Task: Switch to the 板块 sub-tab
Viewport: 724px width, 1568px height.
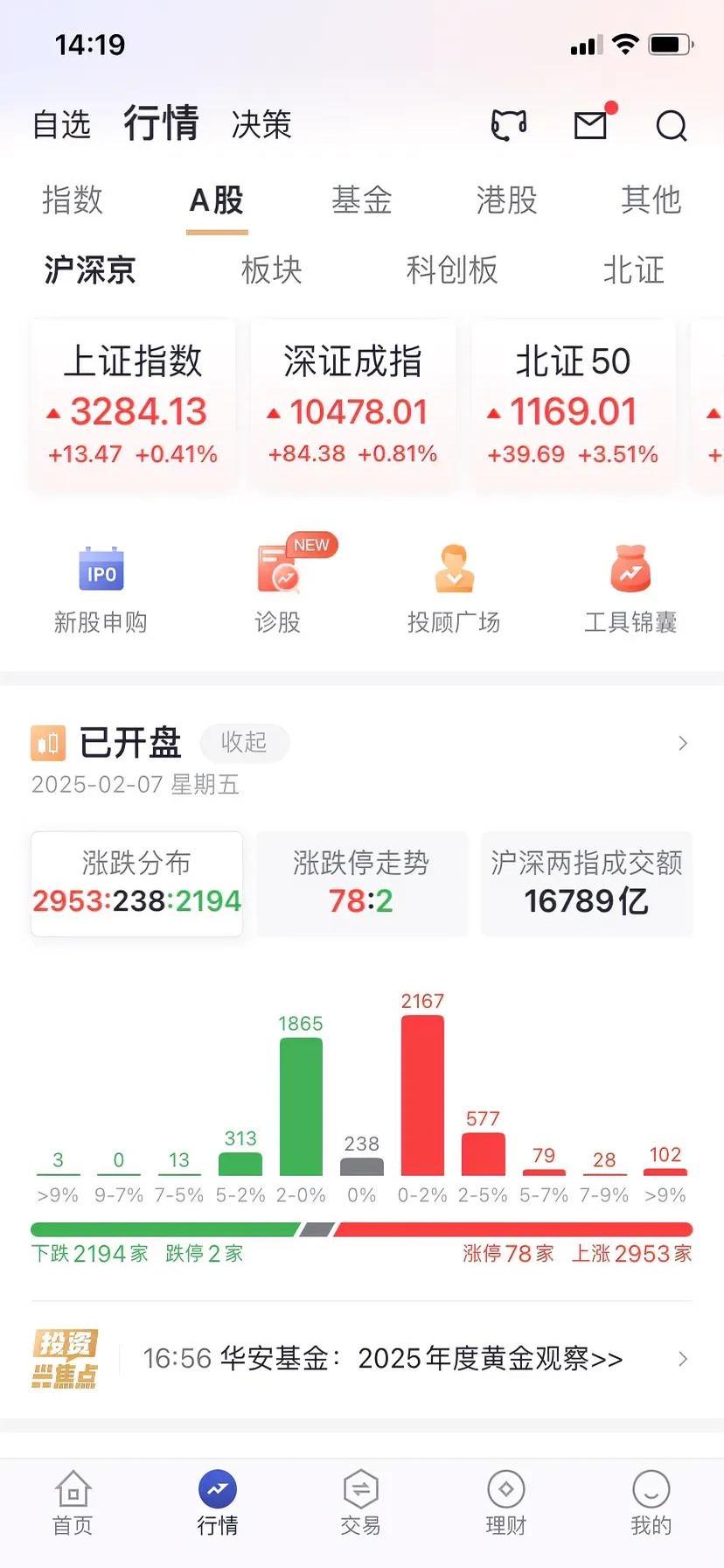Action: (x=269, y=271)
